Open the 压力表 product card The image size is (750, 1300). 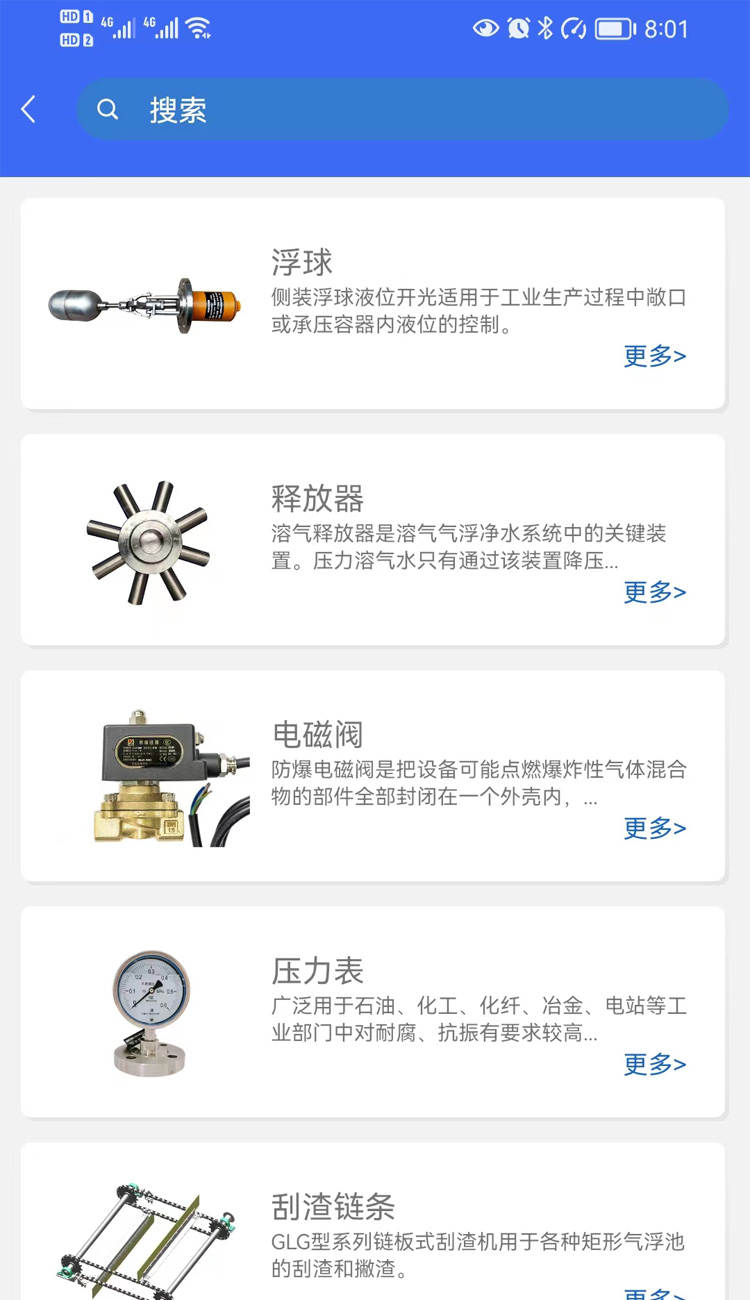(373, 1011)
